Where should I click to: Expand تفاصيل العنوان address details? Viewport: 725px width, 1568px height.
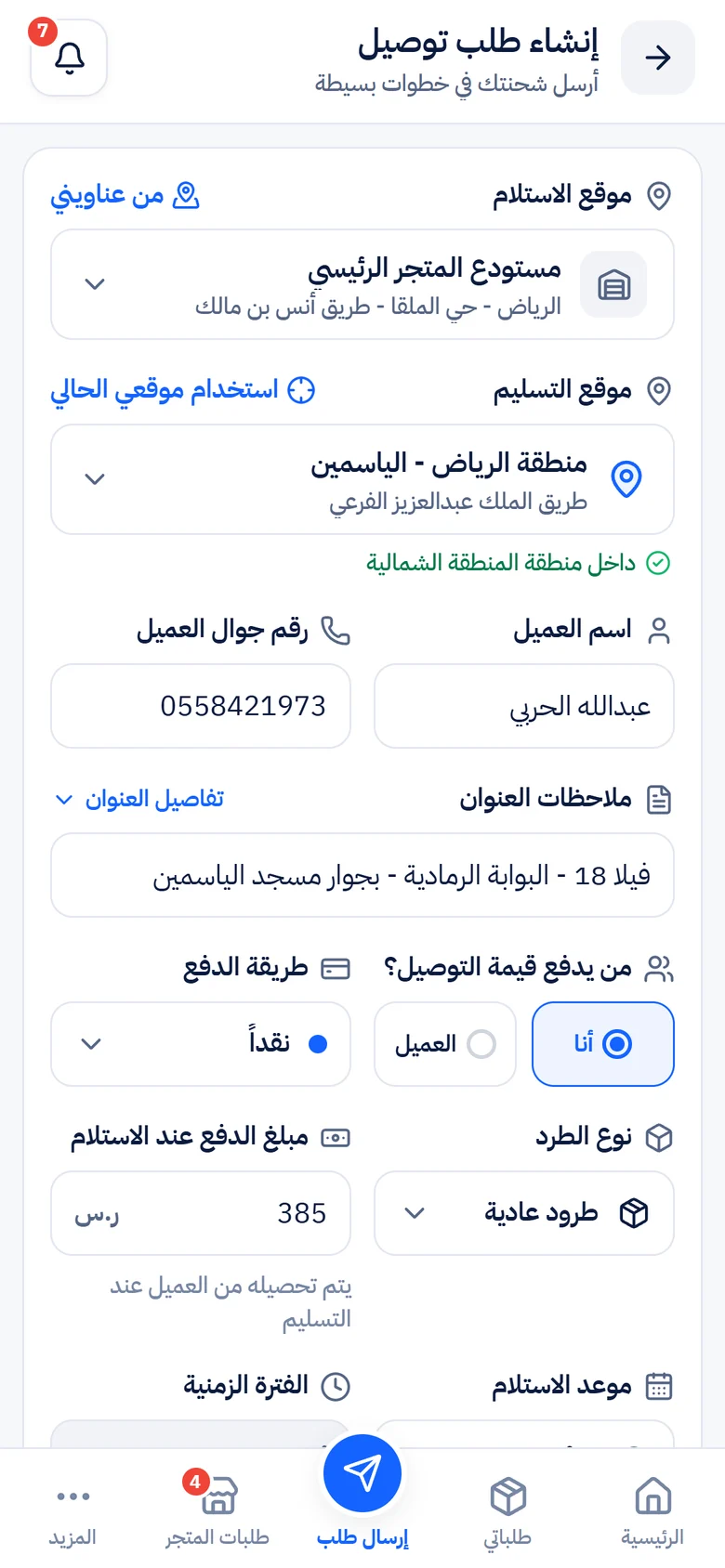(139, 799)
